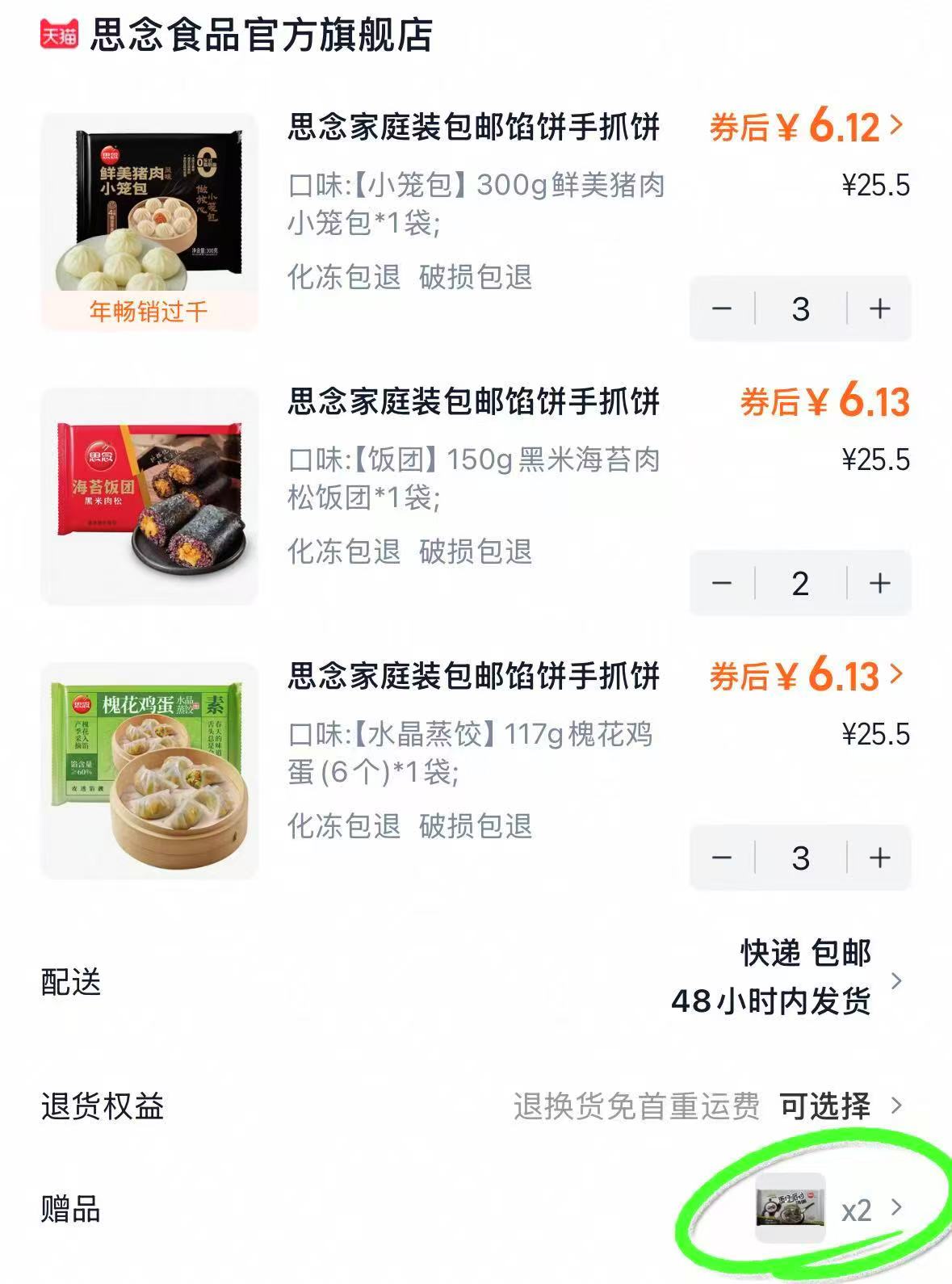Decrease 饭团 quantity with minus button
Screen dimensions: 952x1284
(x=722, y=583)
